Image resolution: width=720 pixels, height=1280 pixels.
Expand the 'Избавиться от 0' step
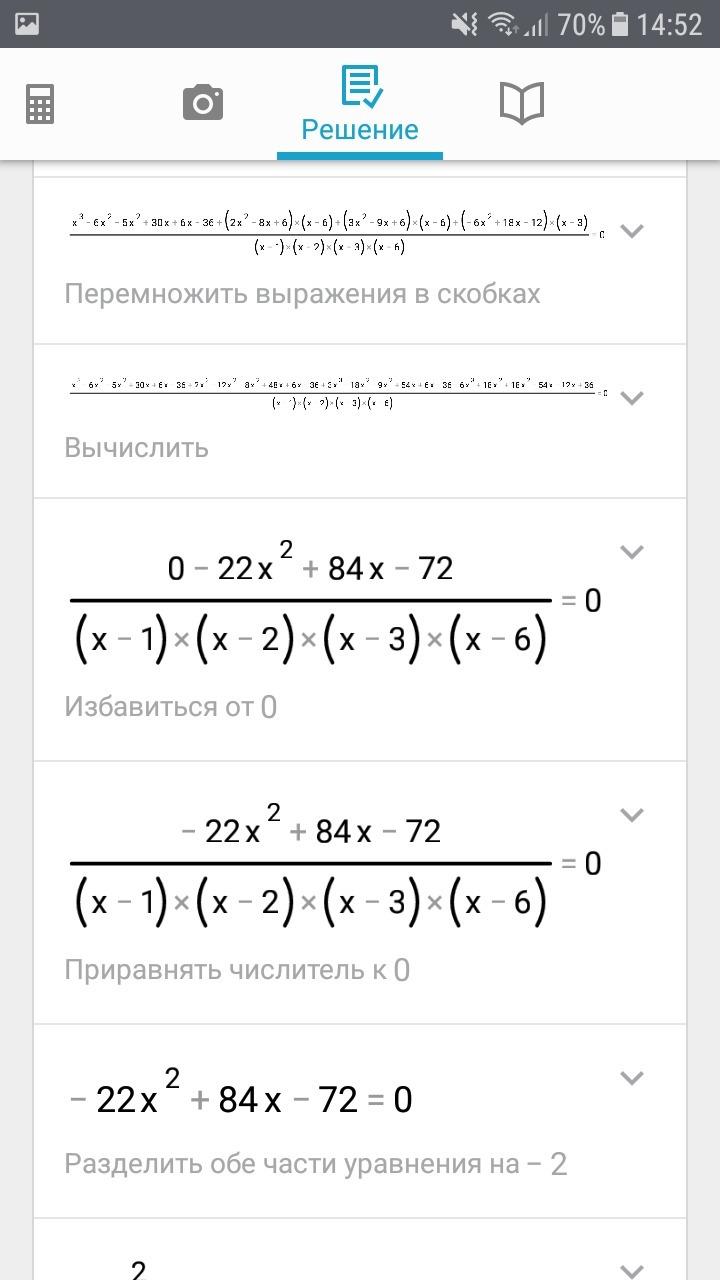click(631, 551)
